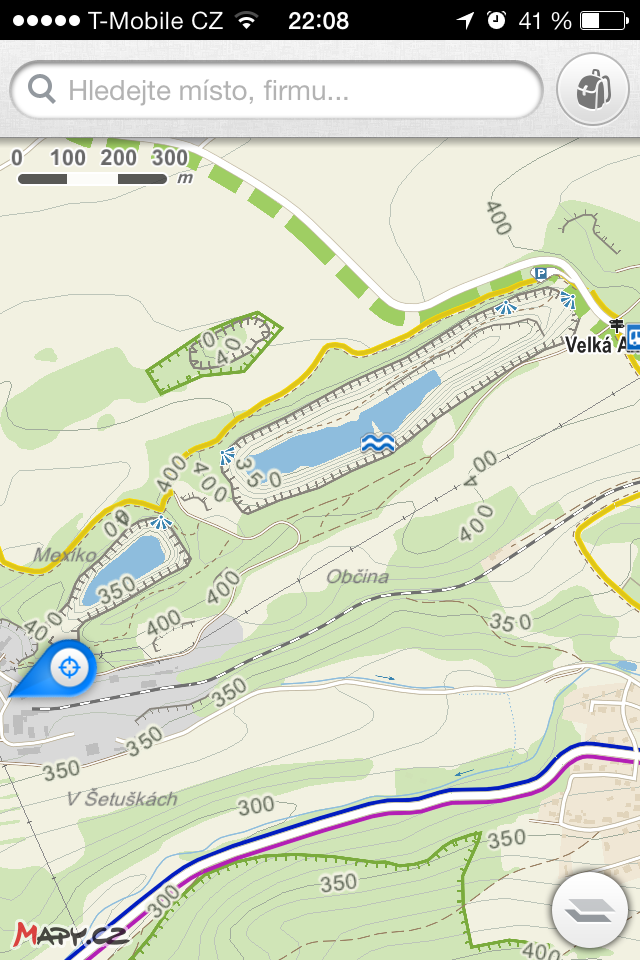Open the map layers button

point(589,908)
